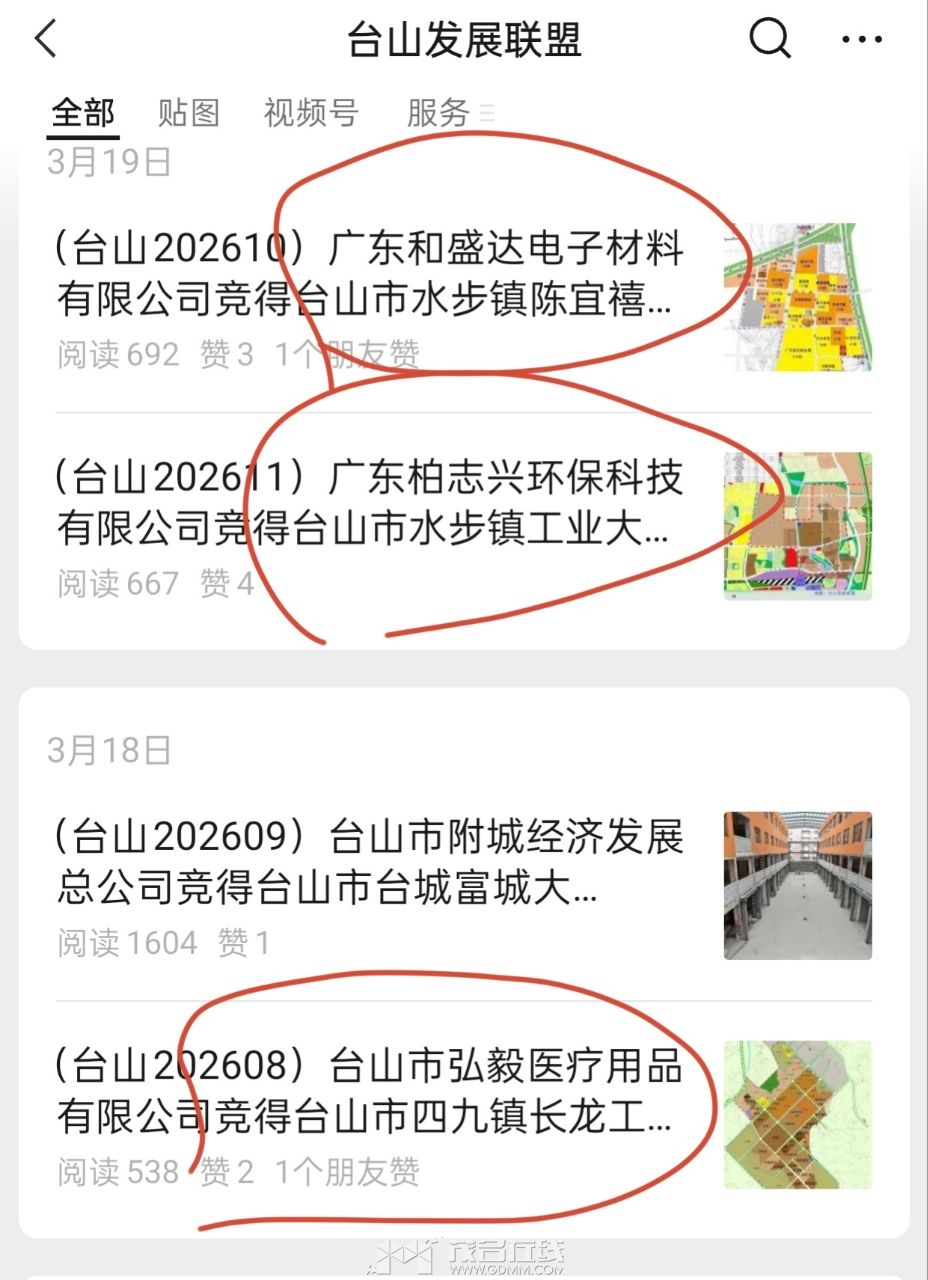
Task: Open the search magnifier icon
Action: point(769,40)
